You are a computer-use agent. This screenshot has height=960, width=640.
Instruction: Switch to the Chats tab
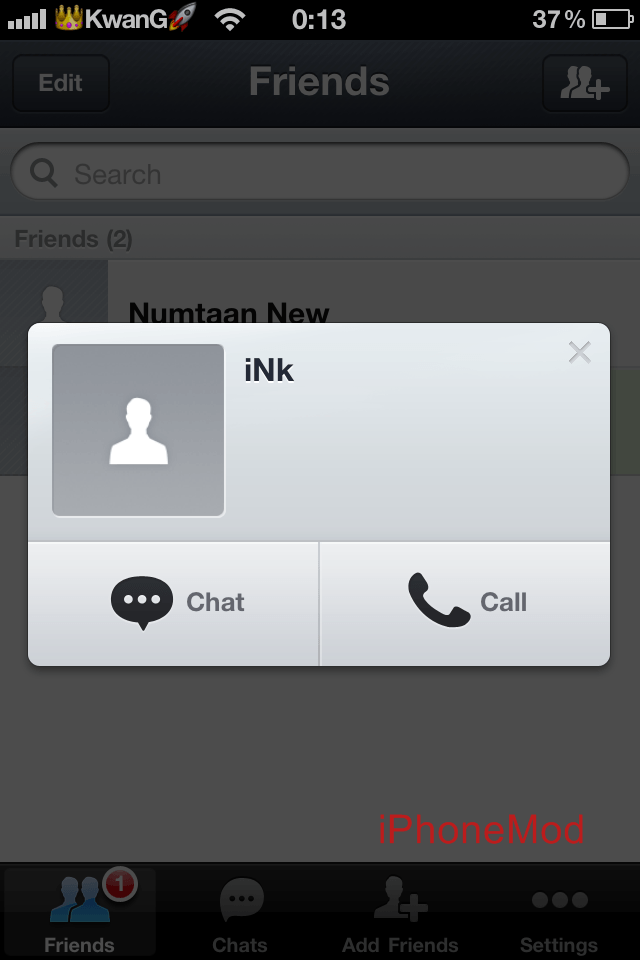(x=240, y=914)
